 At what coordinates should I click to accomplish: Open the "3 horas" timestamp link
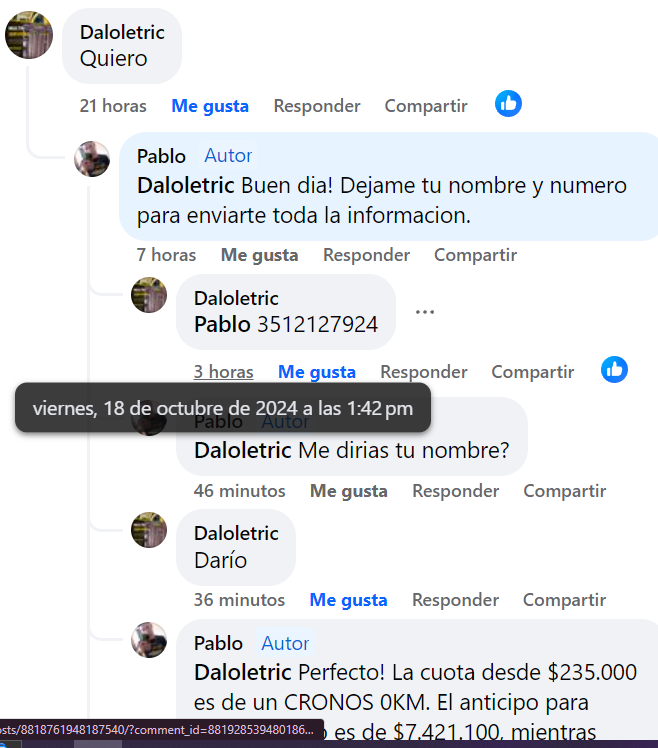[223, 372]
